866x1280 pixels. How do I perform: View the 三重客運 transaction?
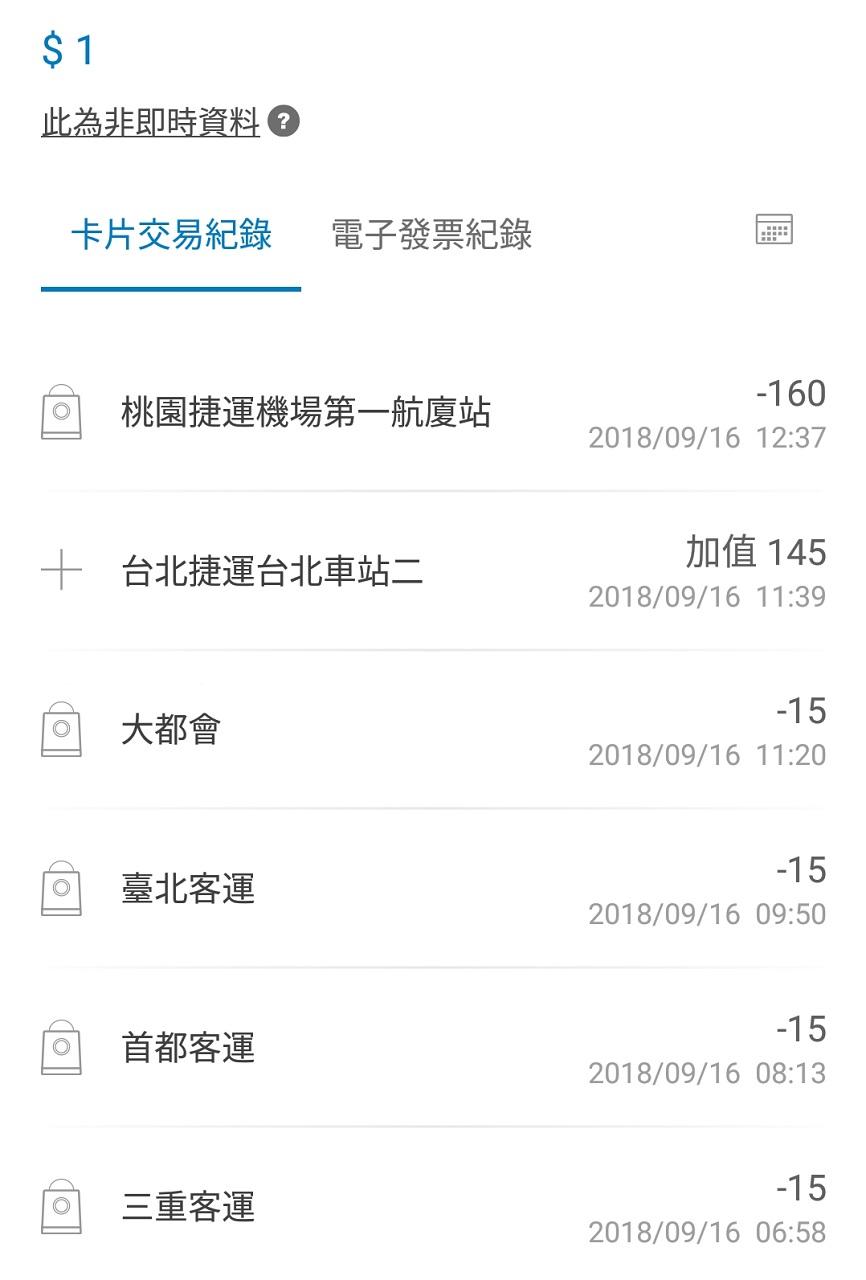(433, 1207)
